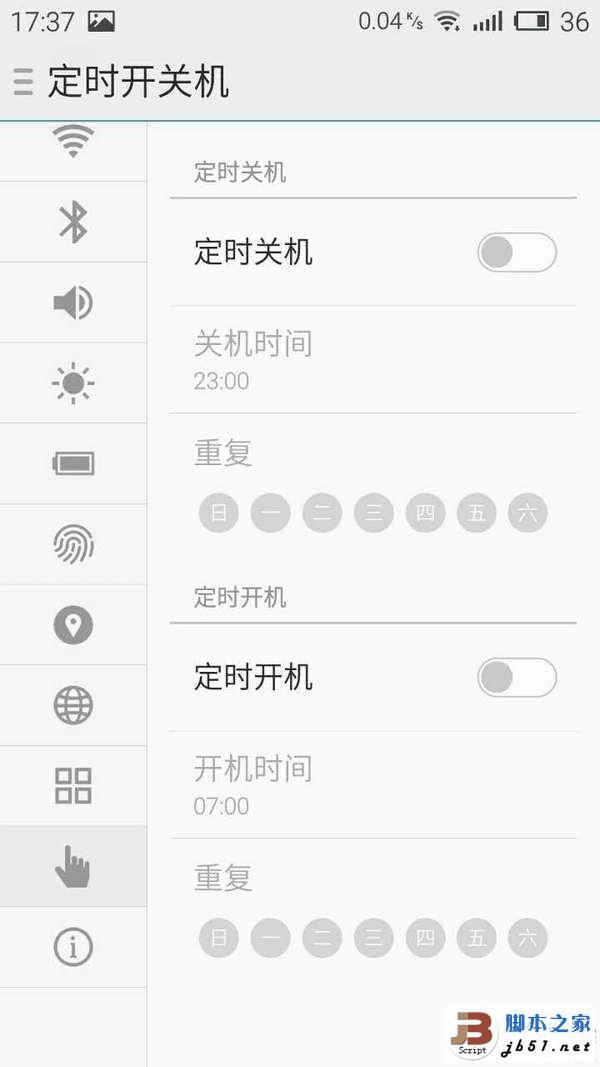This screenshot has width=600, height=1067.
Task: Open apps settings via the grid icon
Action: click(73, 786)
